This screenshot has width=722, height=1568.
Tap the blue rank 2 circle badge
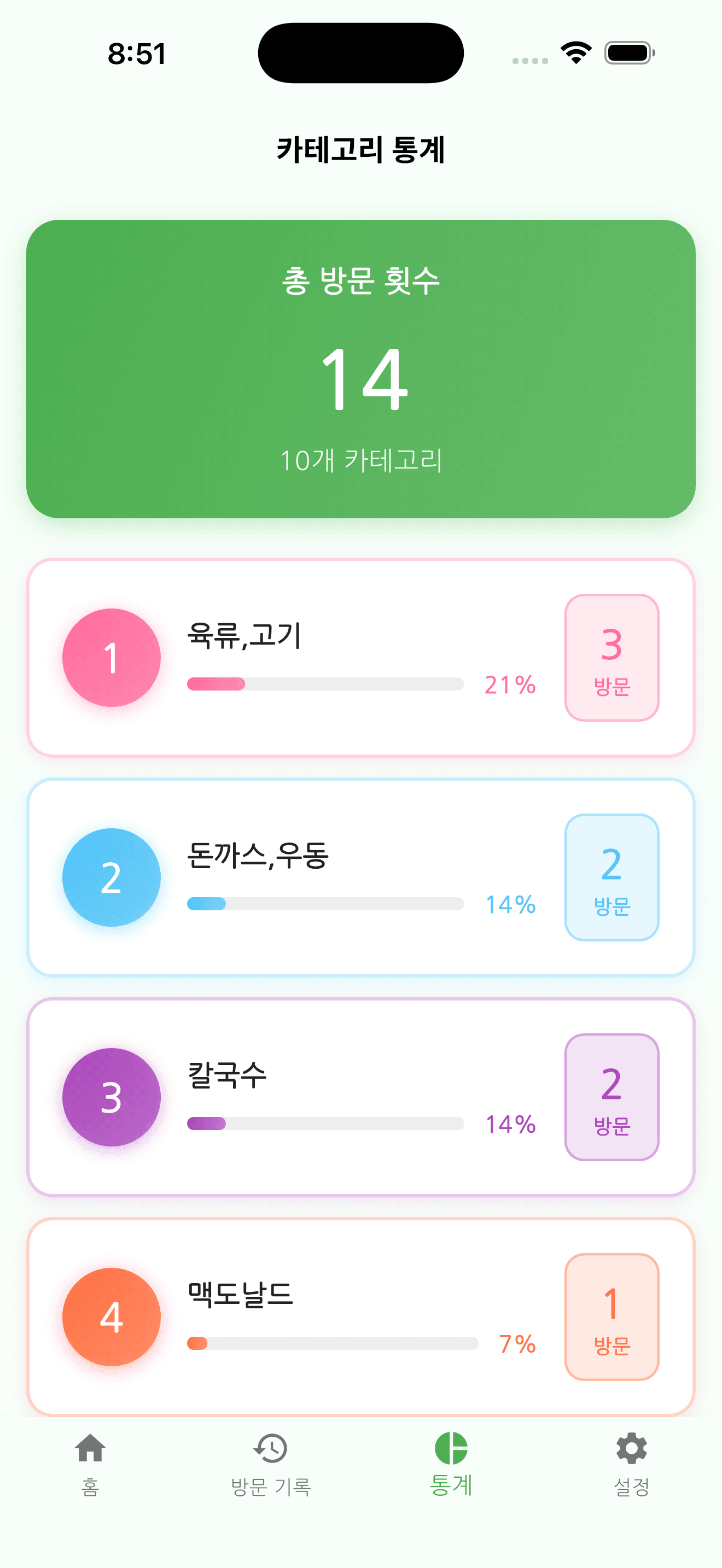pyautogui.click(x=111, y=876)
